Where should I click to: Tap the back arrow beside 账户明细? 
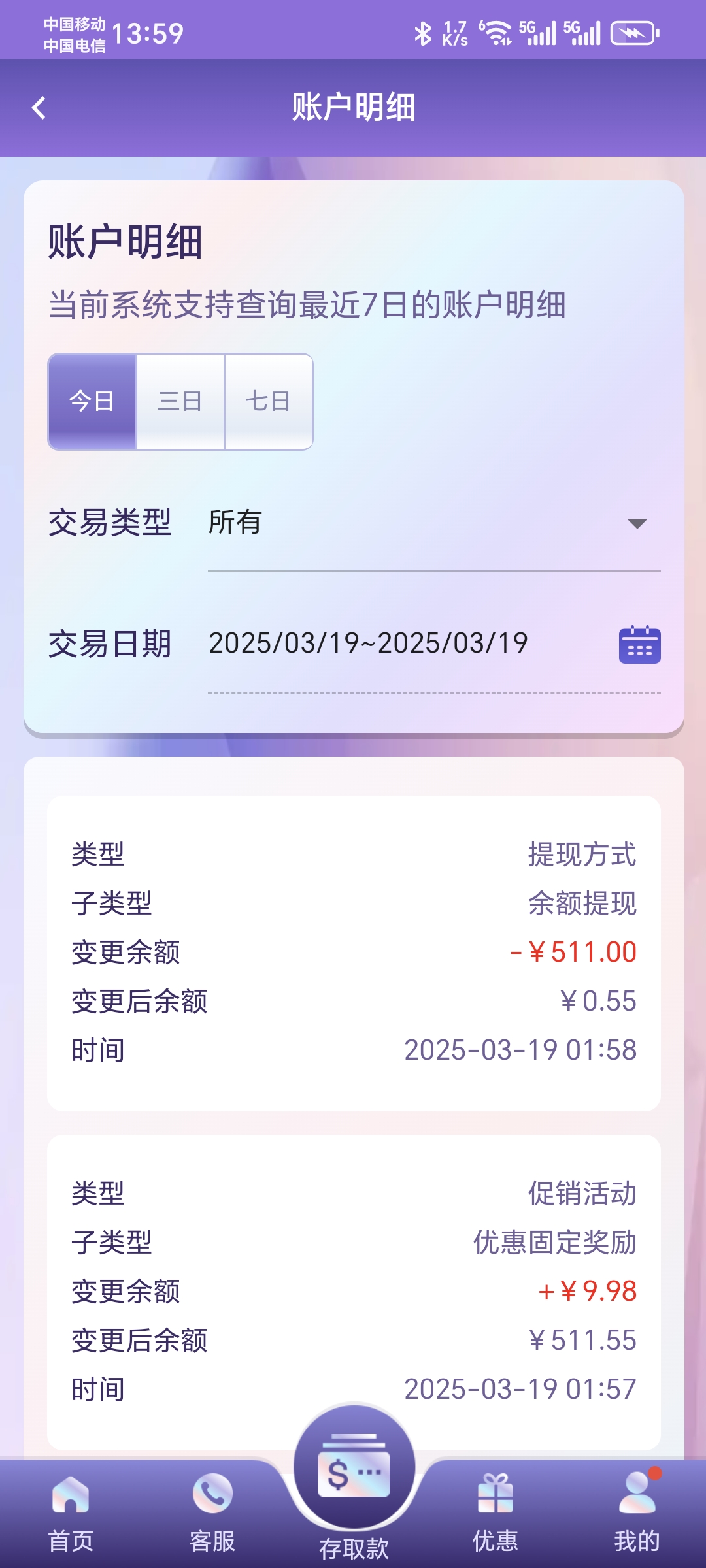[39, 106]
